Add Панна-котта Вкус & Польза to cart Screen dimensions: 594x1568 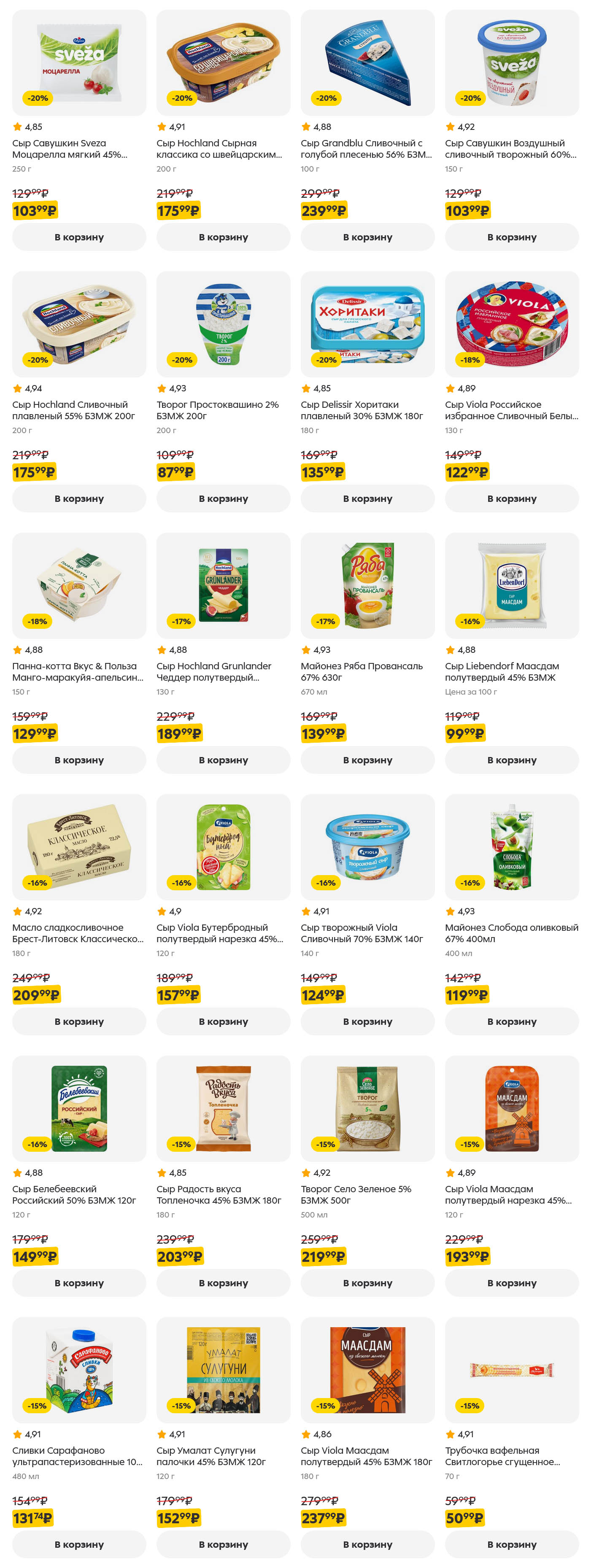pyautogui.click(x=79, y=760)
